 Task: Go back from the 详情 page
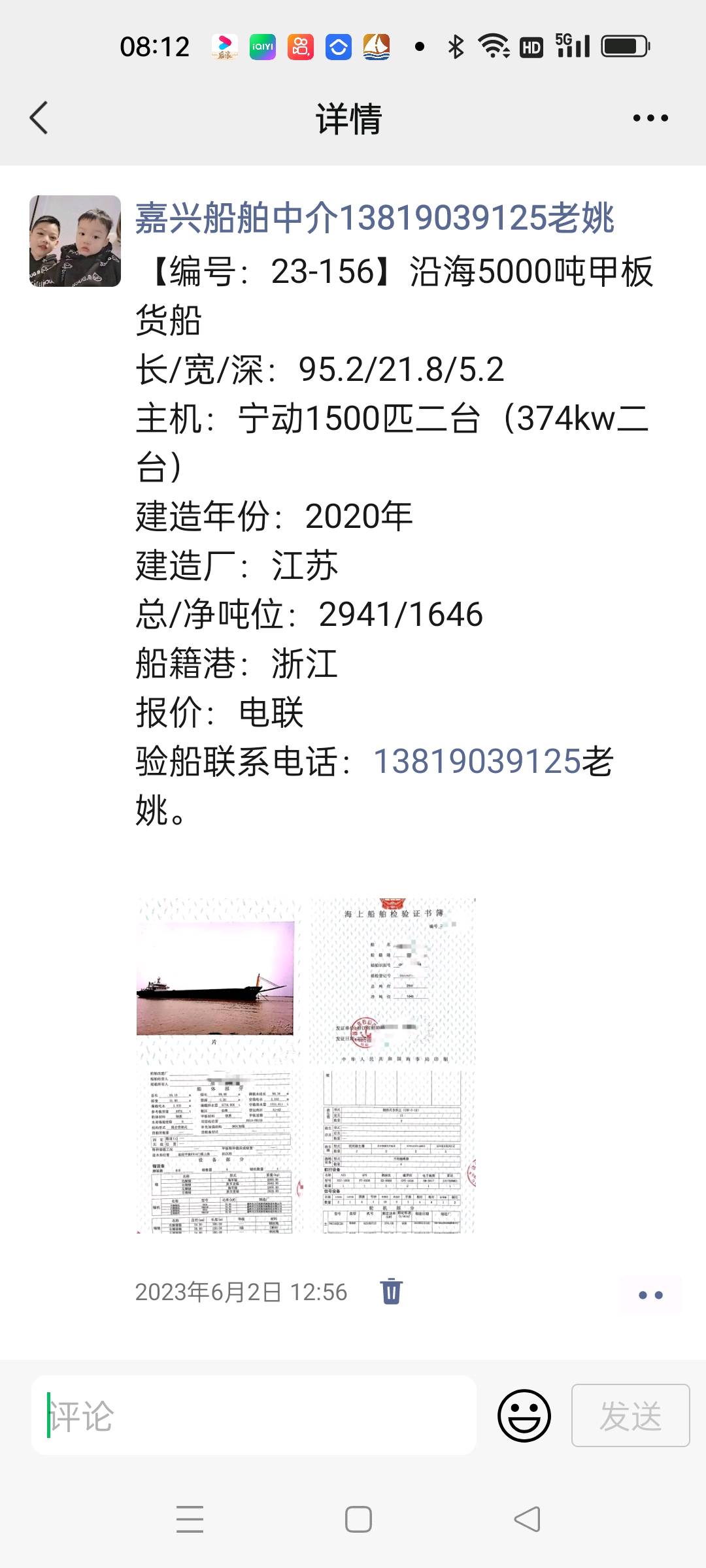[39, 118]
